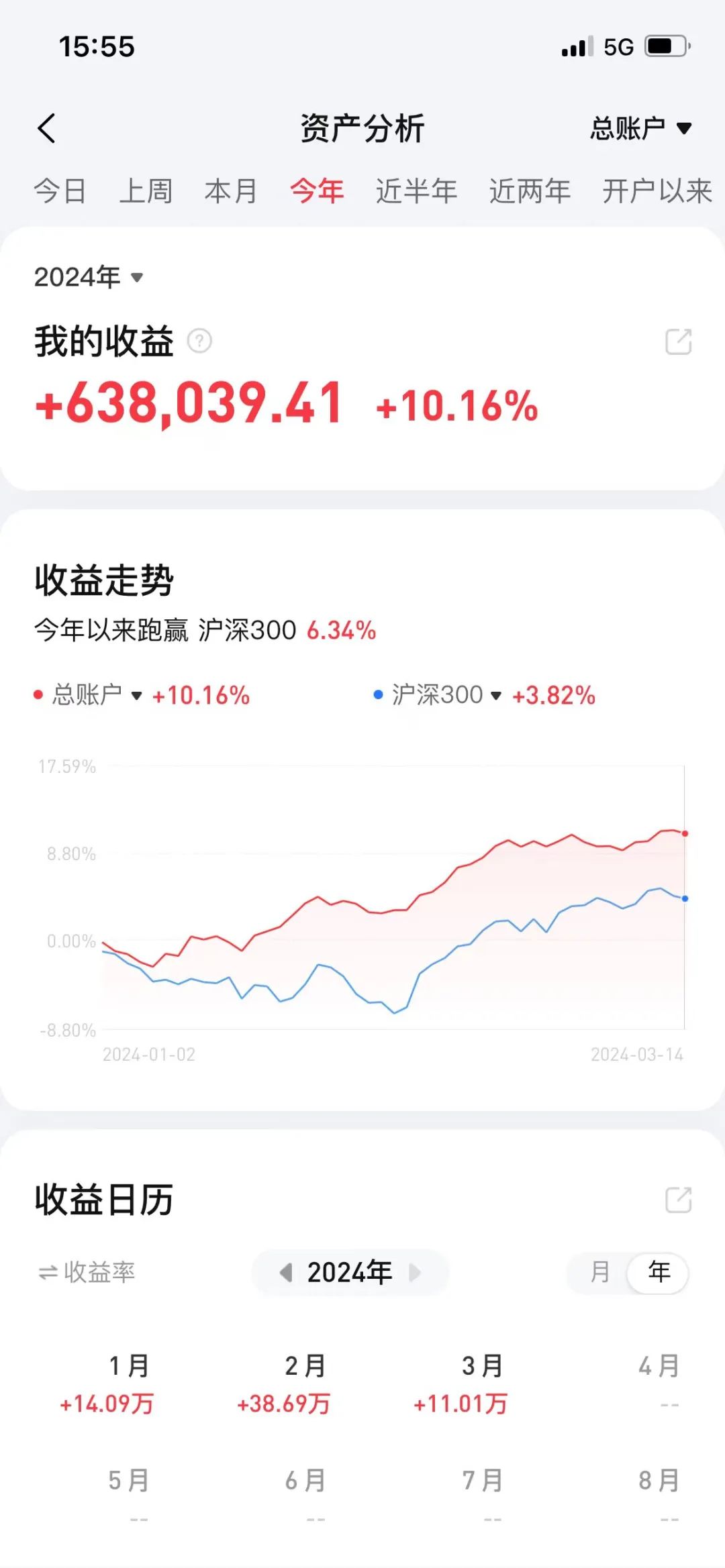Share the 收益日历 section

pyautogui.click(x=678, y=1200)
